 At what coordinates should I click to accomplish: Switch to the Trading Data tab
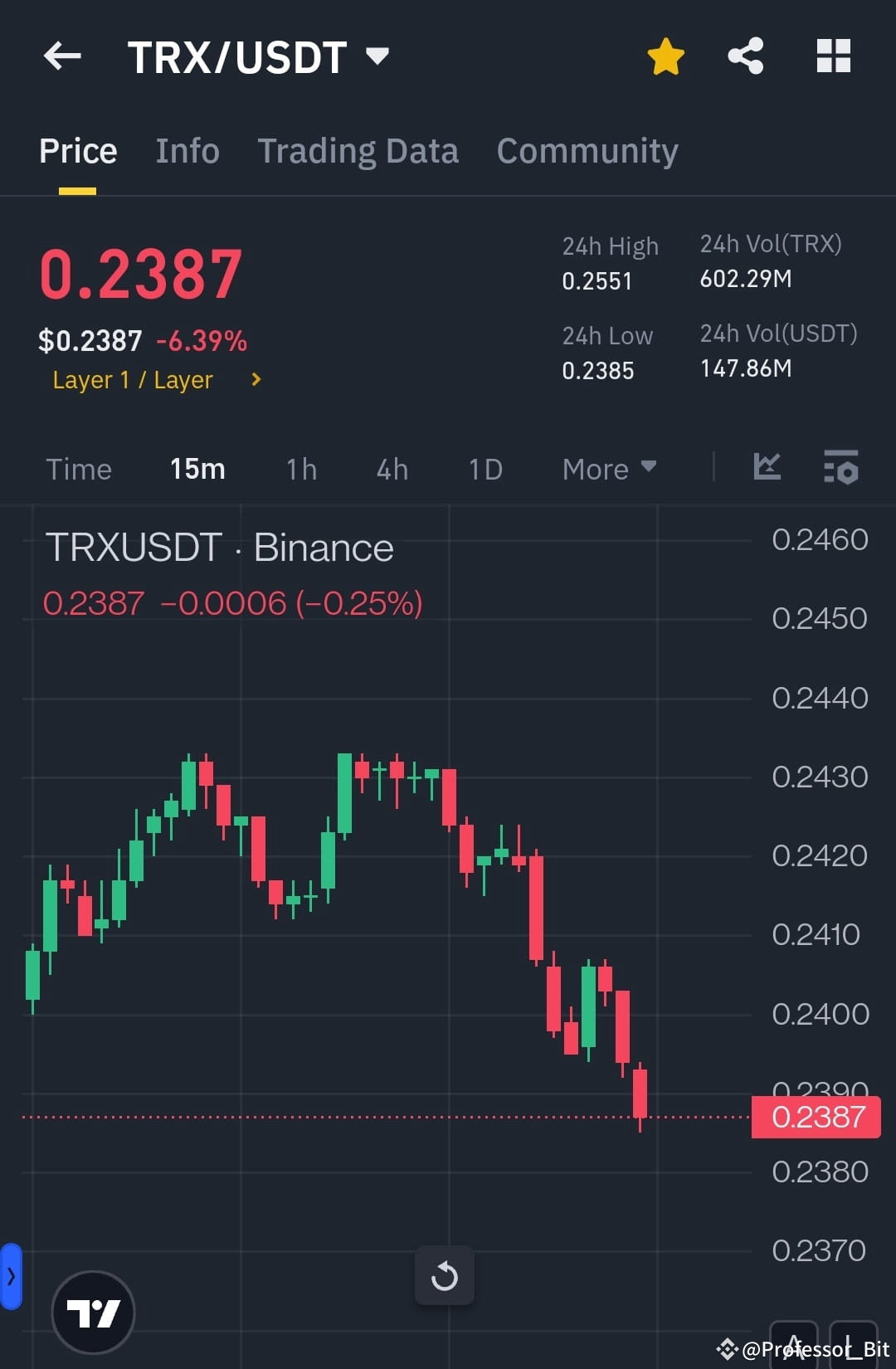(x=358, y=150)
